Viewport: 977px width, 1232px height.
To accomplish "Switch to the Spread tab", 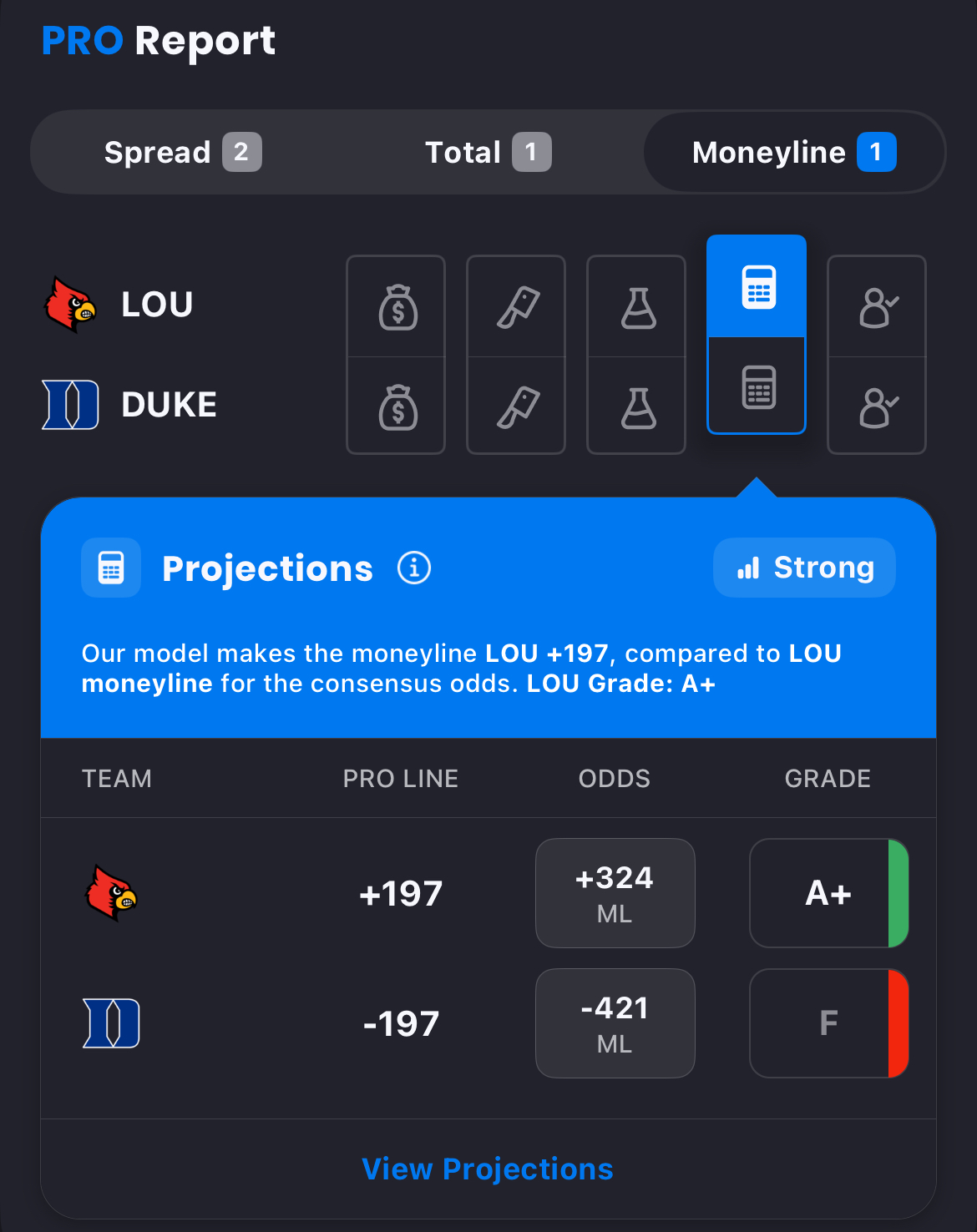I will tap(182, 153).
